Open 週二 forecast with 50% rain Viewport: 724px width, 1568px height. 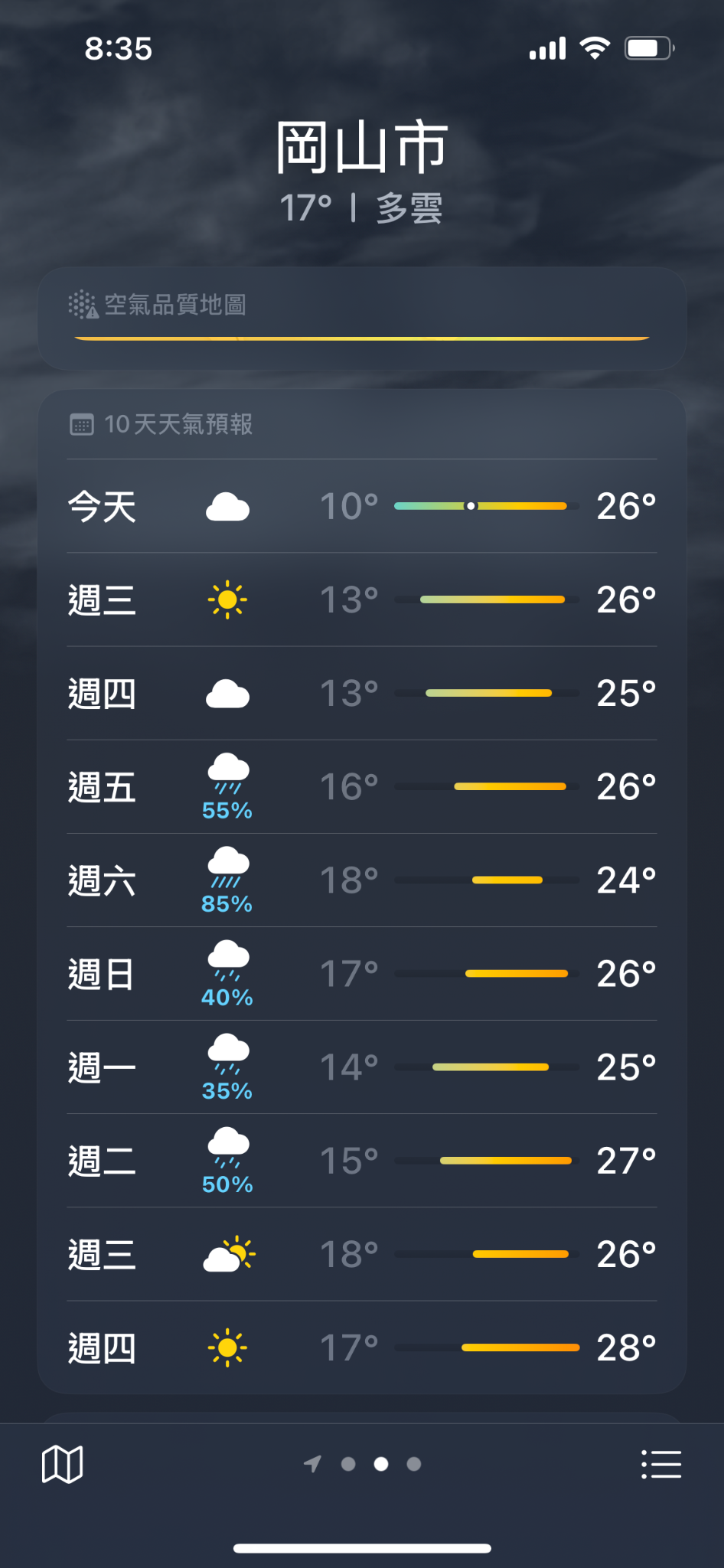point(362,1161)
